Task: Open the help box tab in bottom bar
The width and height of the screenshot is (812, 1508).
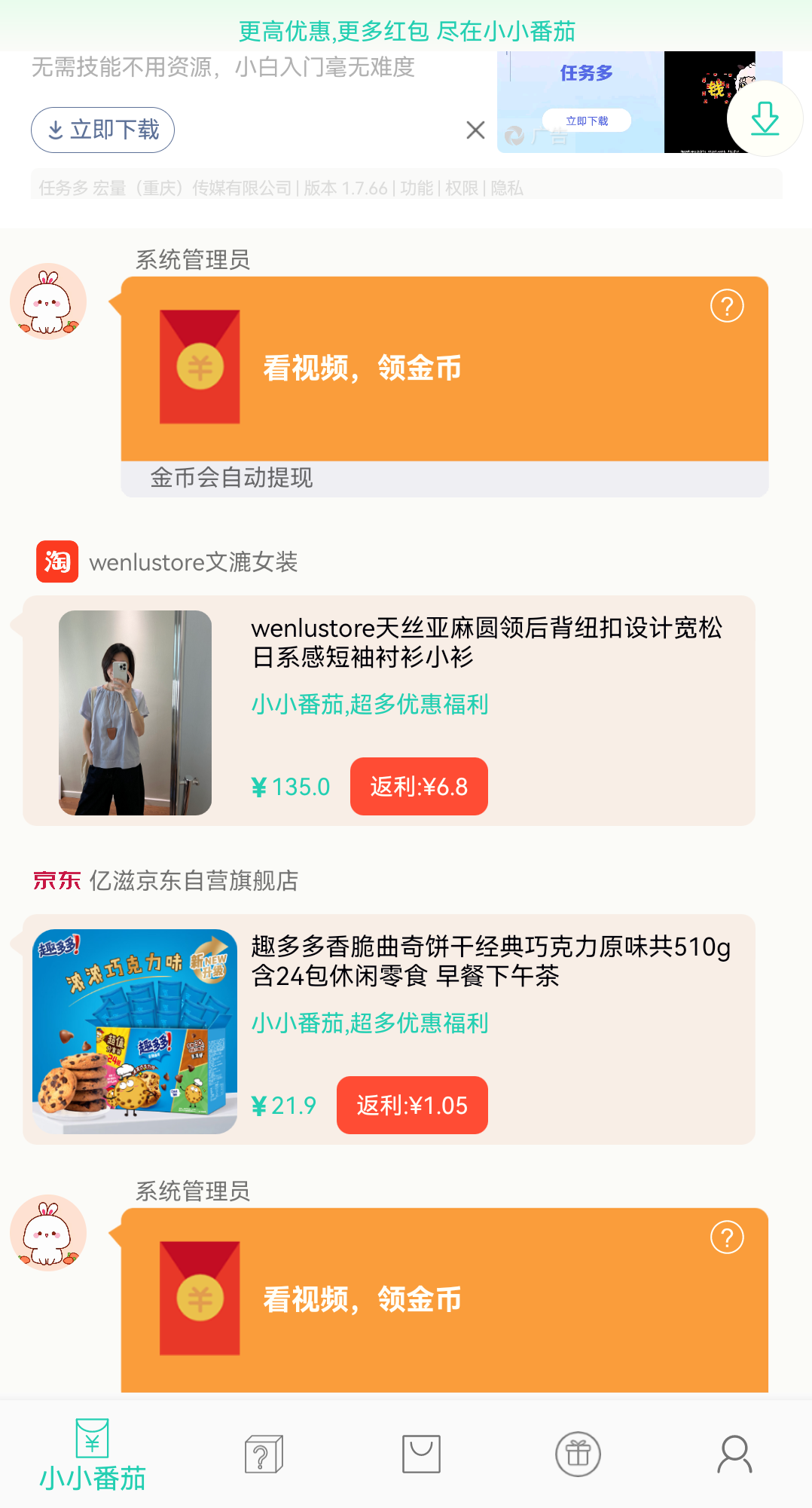Action: (x=264, y=1454)
